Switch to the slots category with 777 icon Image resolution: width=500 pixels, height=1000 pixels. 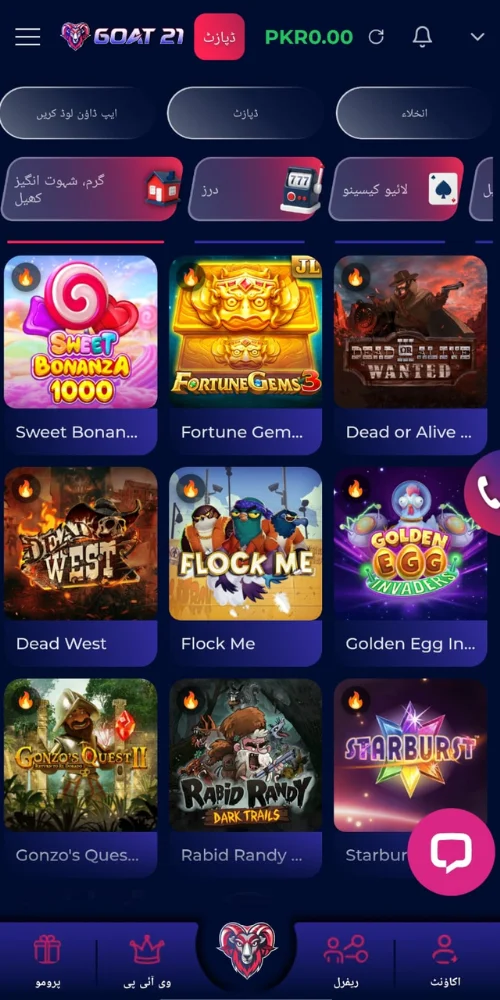[256, 189]
